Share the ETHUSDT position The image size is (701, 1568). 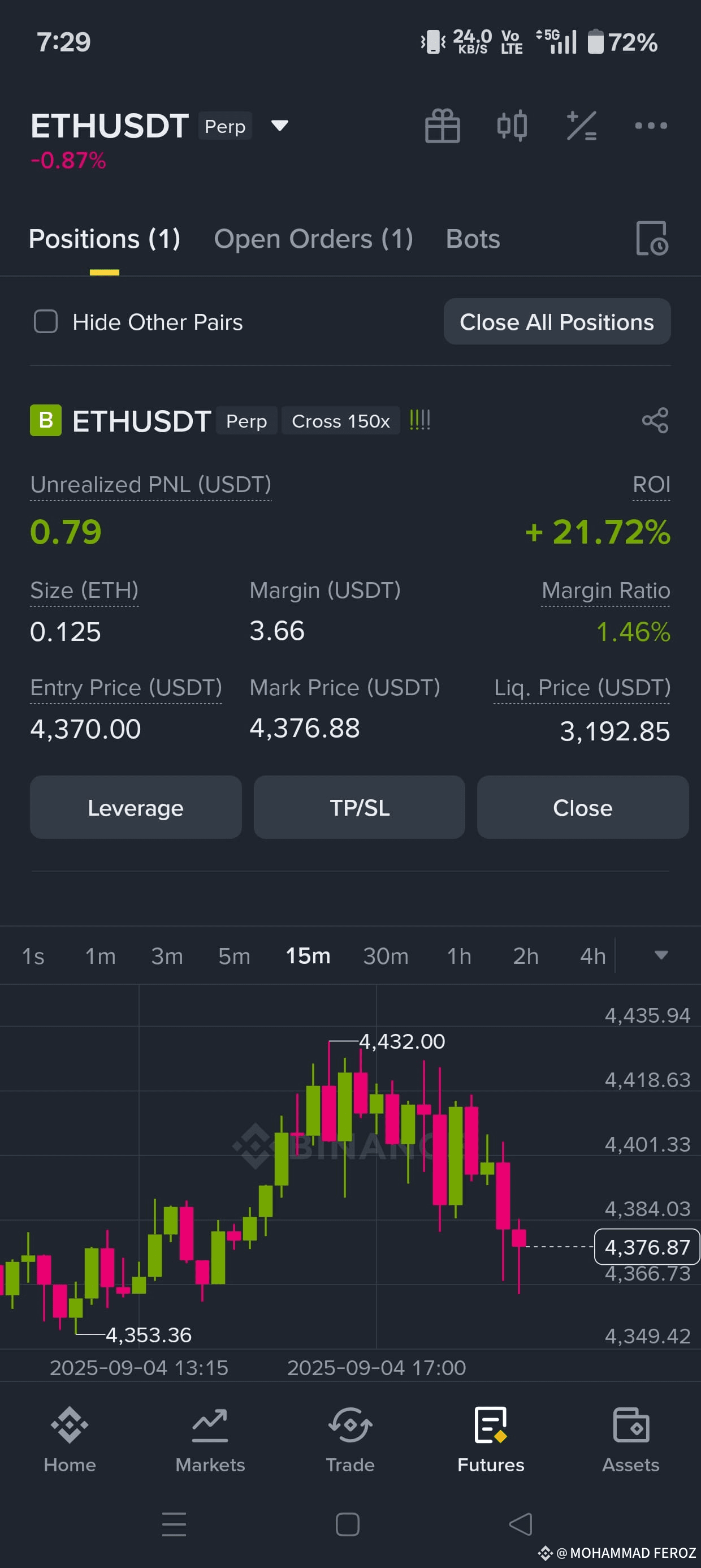[x=655, y=421]
